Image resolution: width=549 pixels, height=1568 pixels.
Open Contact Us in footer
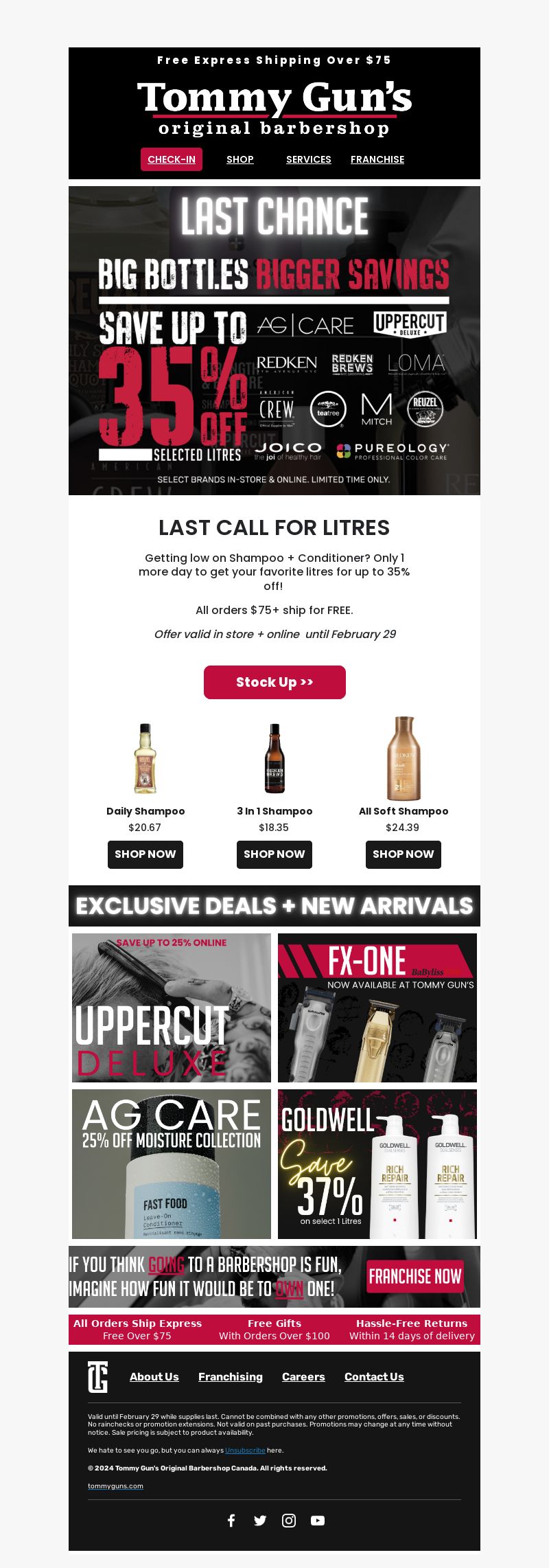pyautogui.click(x=374, y=1376)
